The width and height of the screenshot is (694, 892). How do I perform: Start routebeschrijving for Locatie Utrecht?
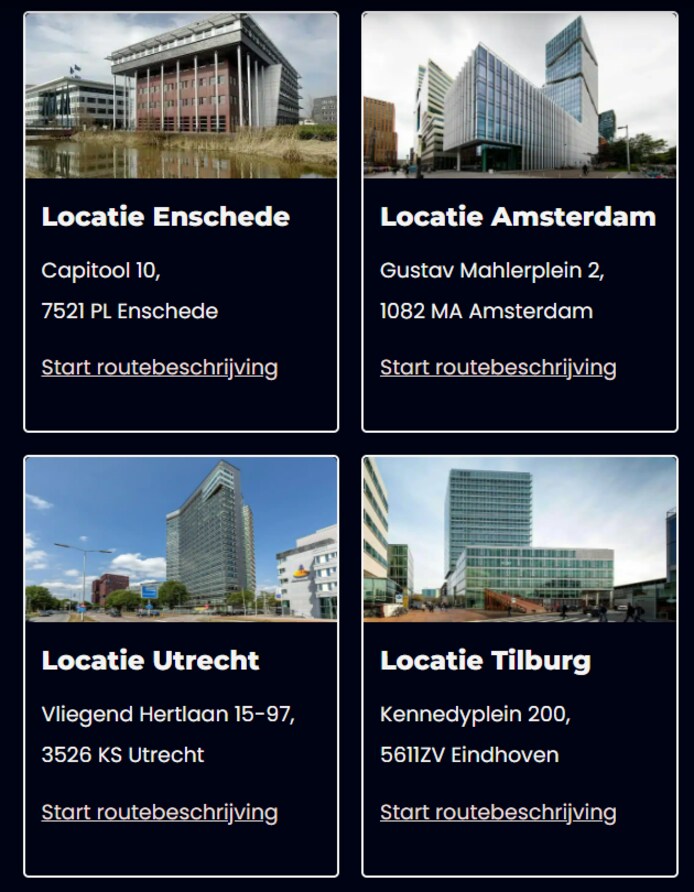click(159, 812)
